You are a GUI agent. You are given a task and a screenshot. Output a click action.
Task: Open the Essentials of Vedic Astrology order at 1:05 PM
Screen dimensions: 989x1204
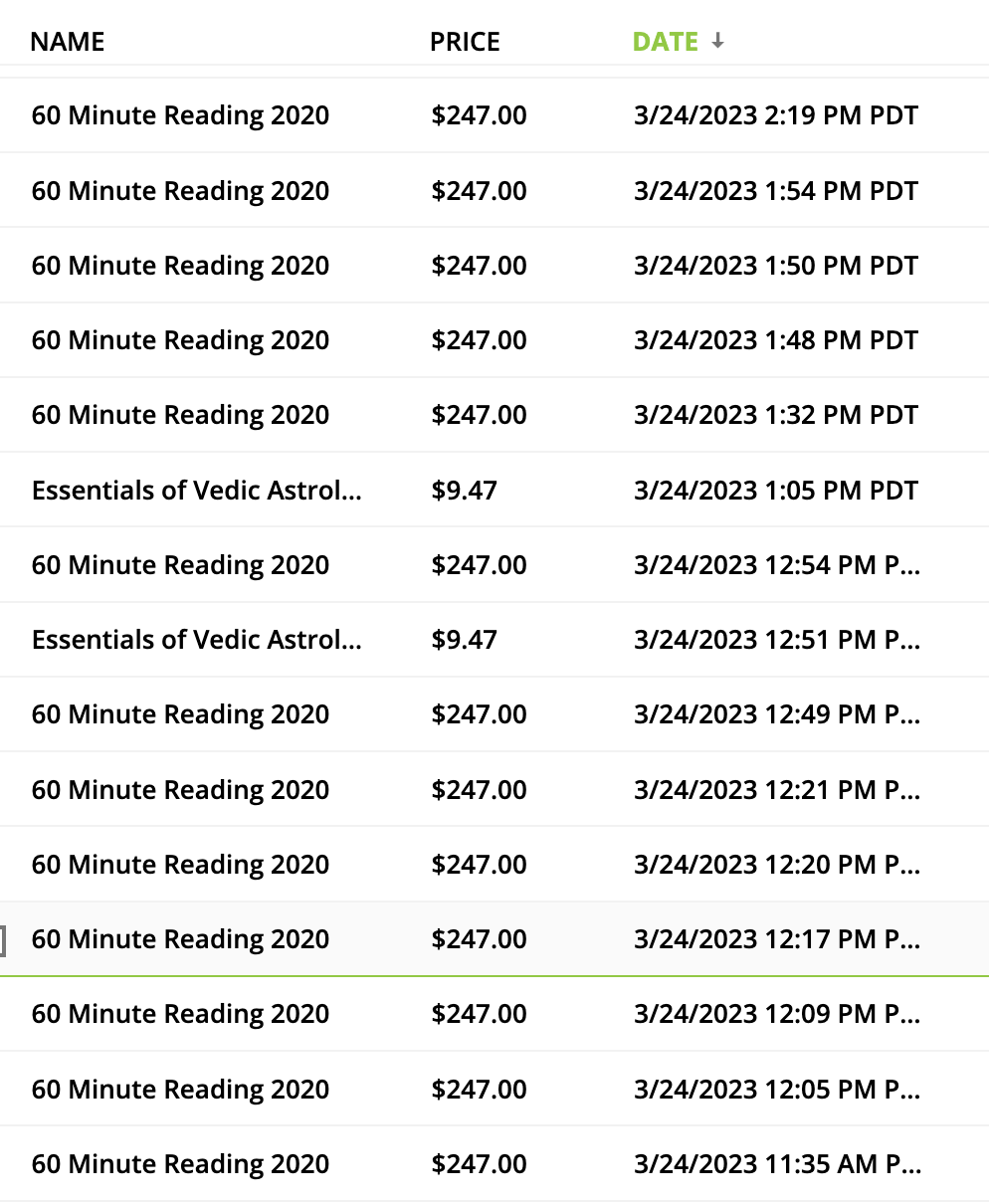tap(196, 491)
